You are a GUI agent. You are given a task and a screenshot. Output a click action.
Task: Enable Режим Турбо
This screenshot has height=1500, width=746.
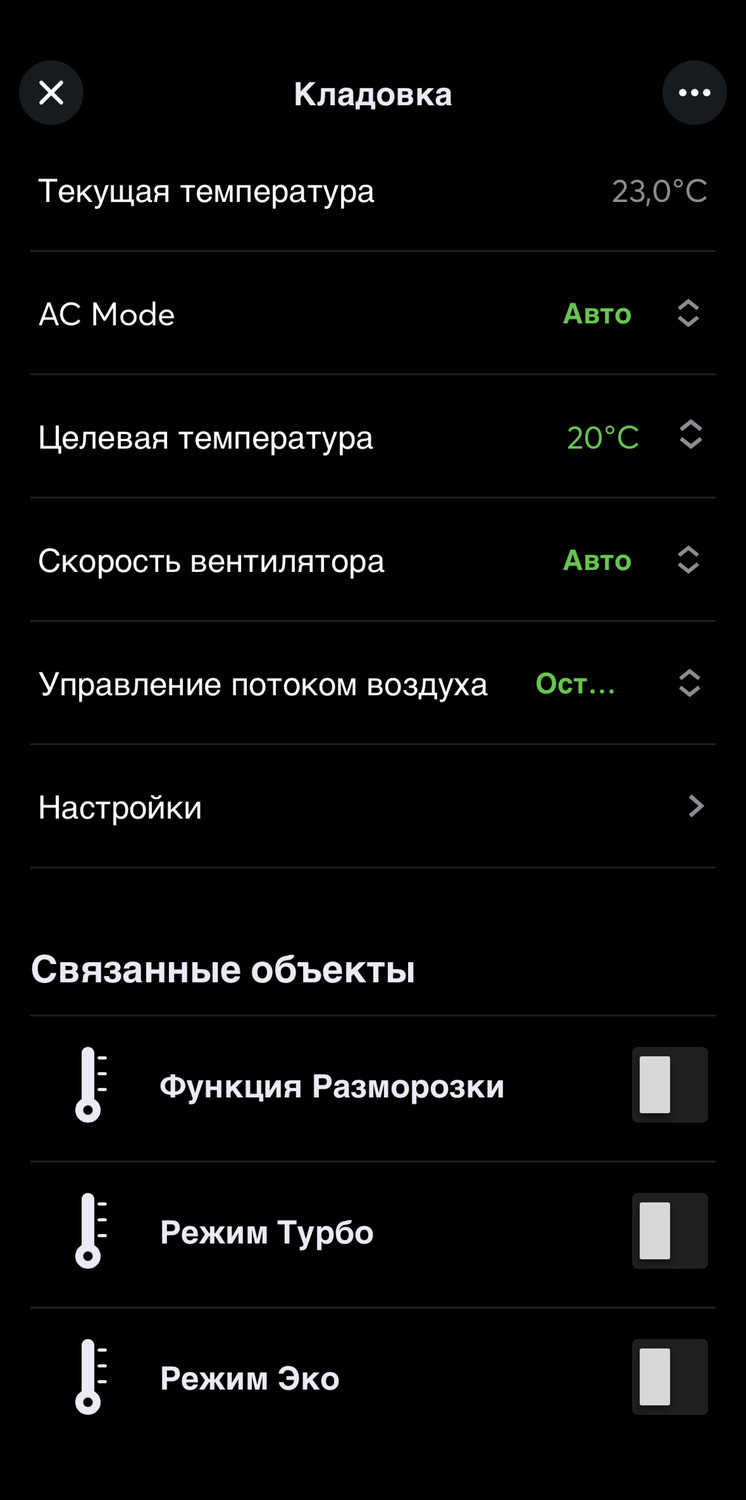pos(669,1231)
